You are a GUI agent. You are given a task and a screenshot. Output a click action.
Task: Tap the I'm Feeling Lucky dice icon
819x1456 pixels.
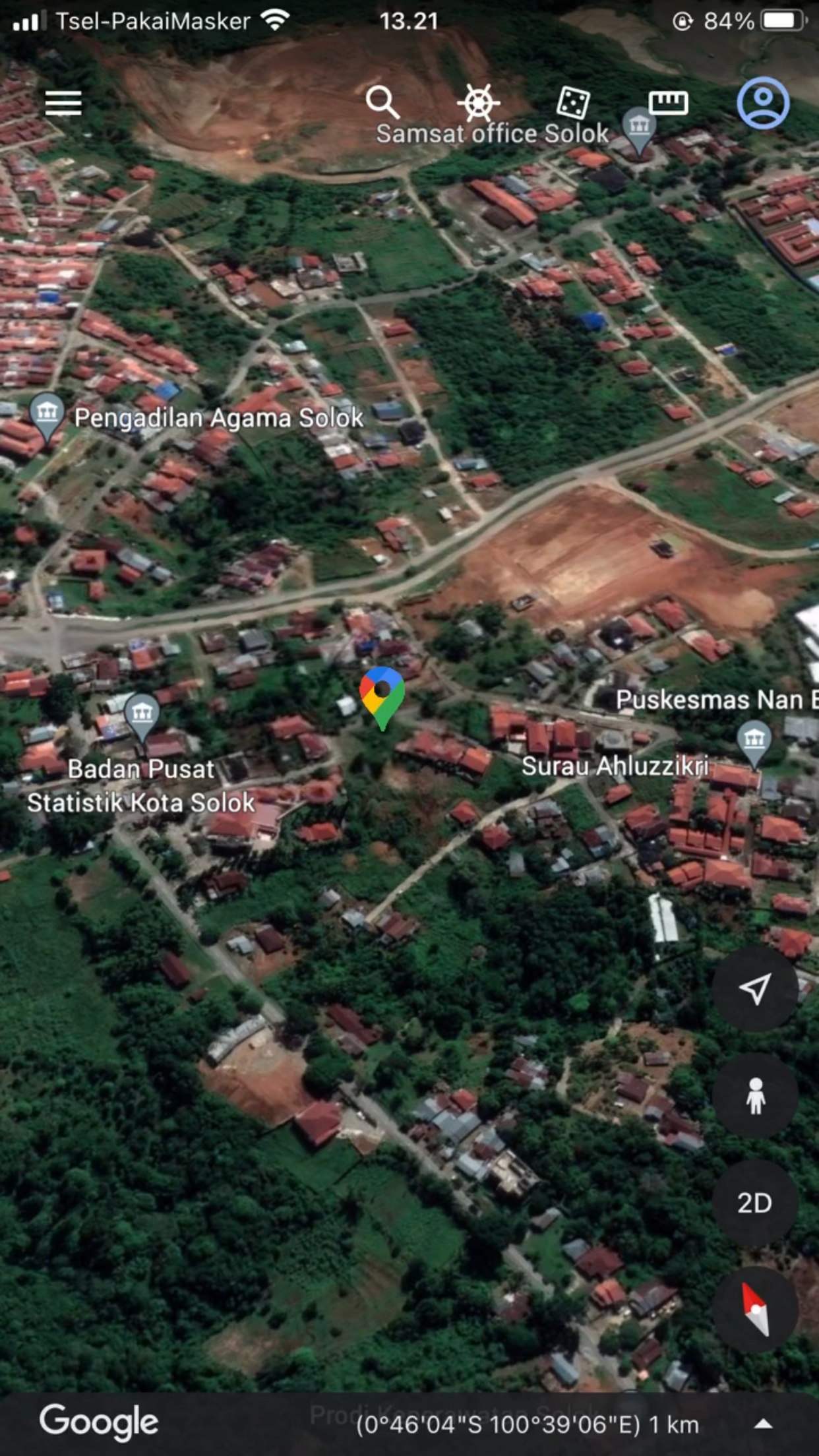click(575, 102)
